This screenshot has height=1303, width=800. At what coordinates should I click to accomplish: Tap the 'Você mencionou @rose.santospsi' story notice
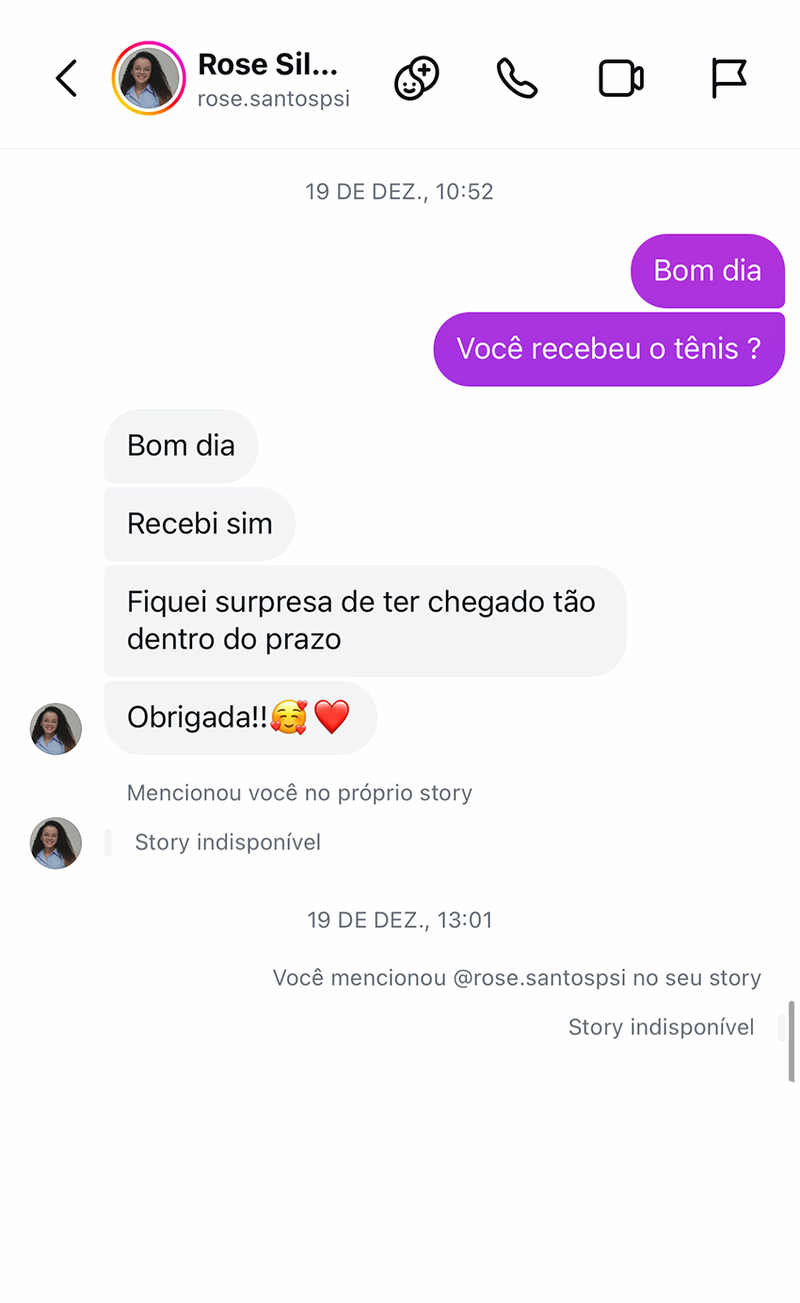(517, 978)
